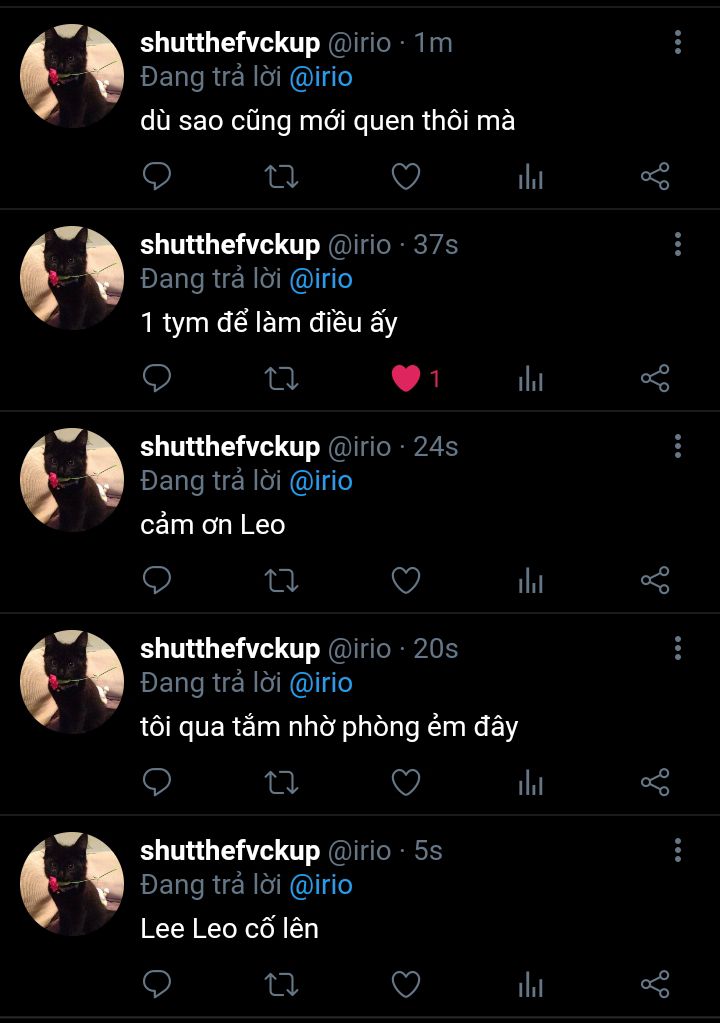Like tweet 'dù sao cũng mới quen thôi mà'
720x1023 pixels.
(405, 178)
